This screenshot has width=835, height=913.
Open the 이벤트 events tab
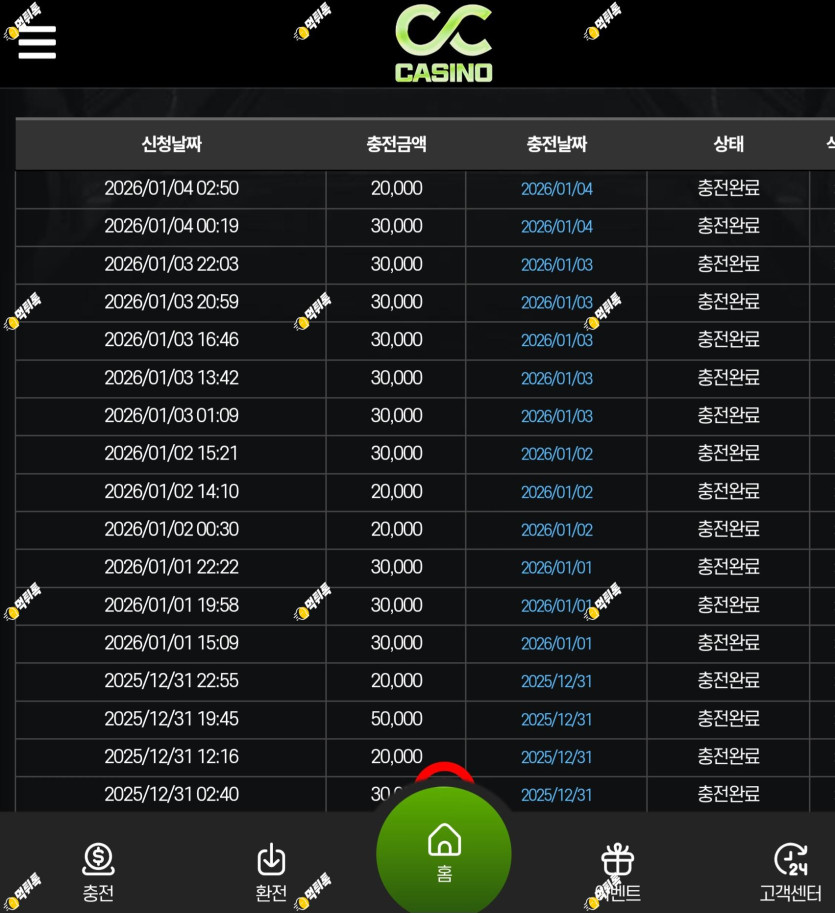point(617,871)
